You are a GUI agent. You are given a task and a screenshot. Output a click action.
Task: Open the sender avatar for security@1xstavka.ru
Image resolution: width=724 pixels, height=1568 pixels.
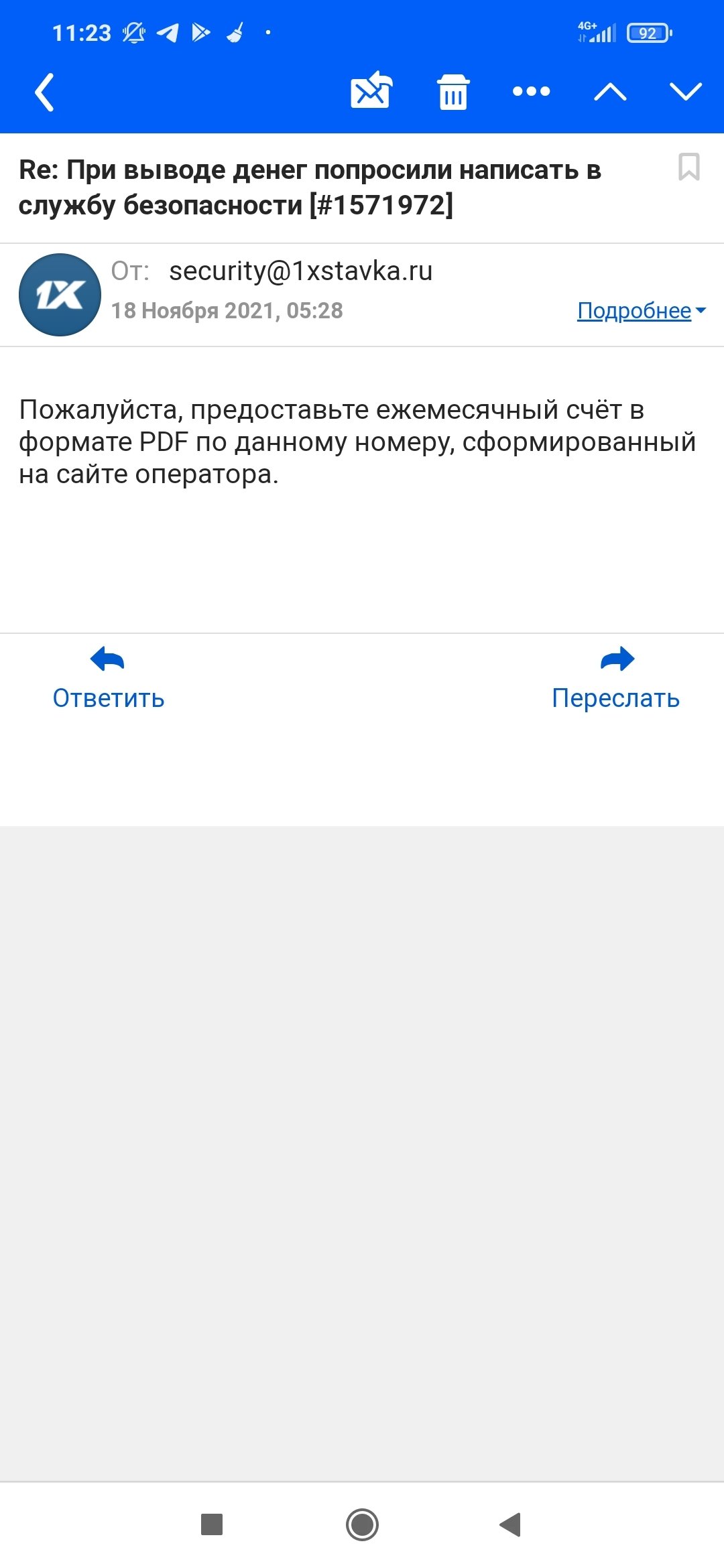tap(60, 295)
